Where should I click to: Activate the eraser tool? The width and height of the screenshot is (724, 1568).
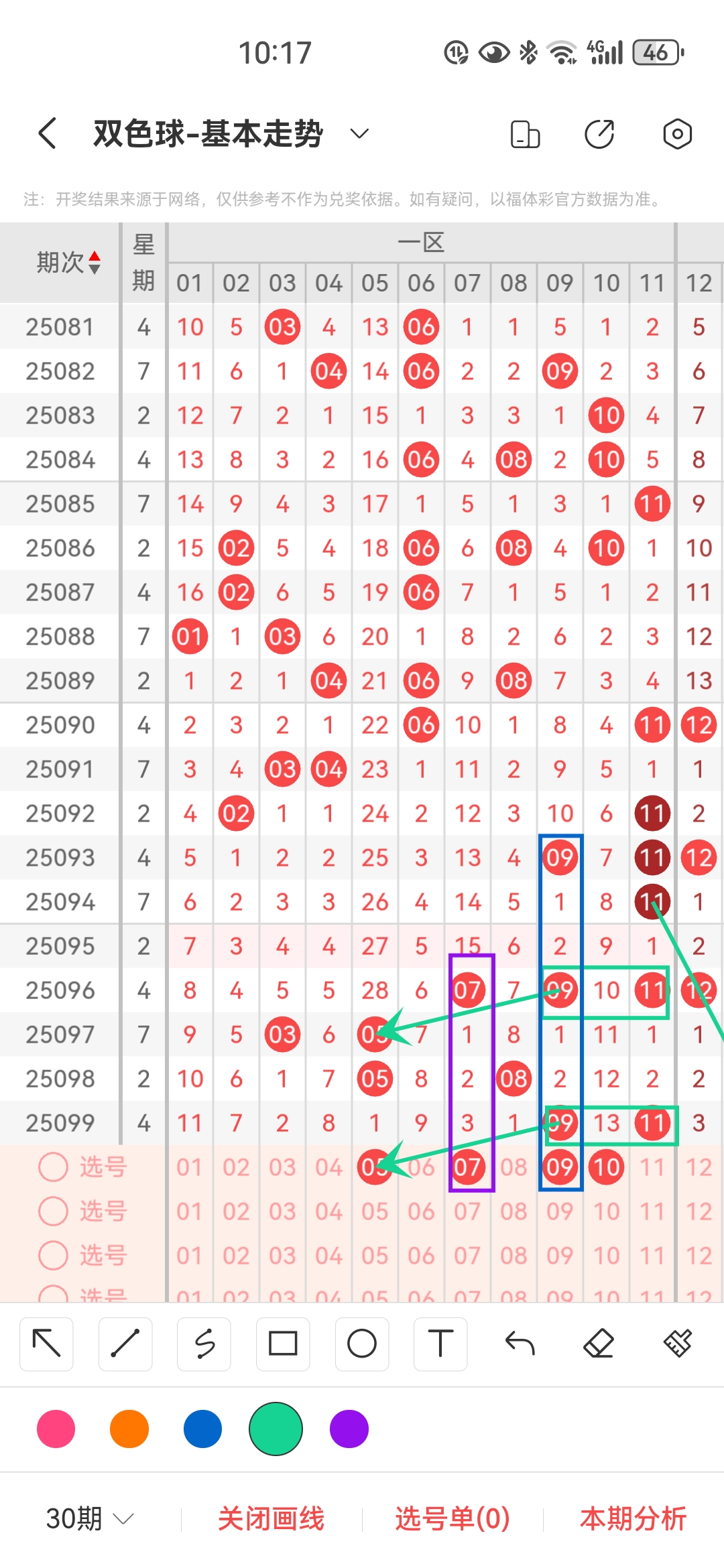coord(599,1344)
